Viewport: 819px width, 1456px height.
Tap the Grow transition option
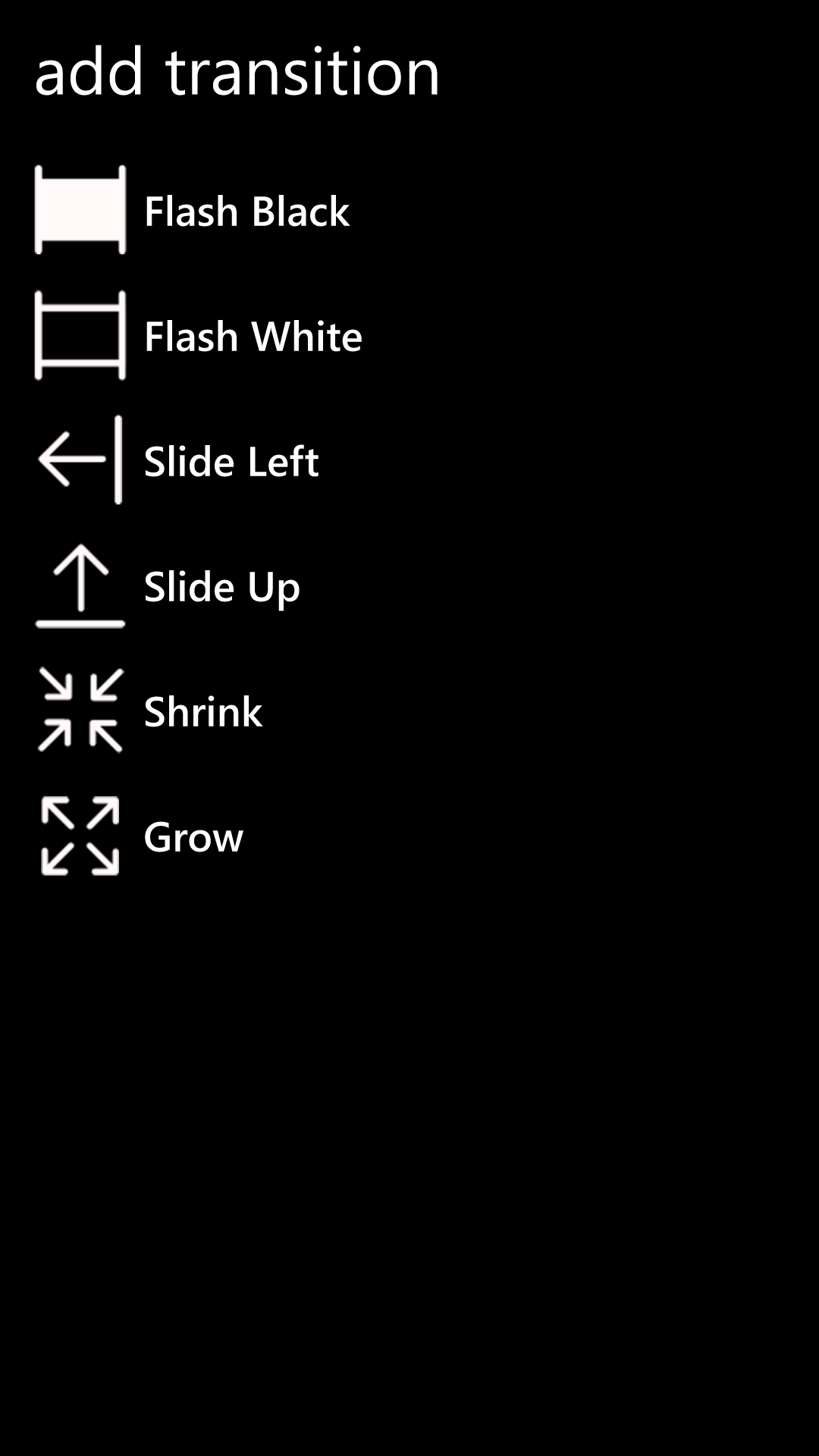click(193, 836)
